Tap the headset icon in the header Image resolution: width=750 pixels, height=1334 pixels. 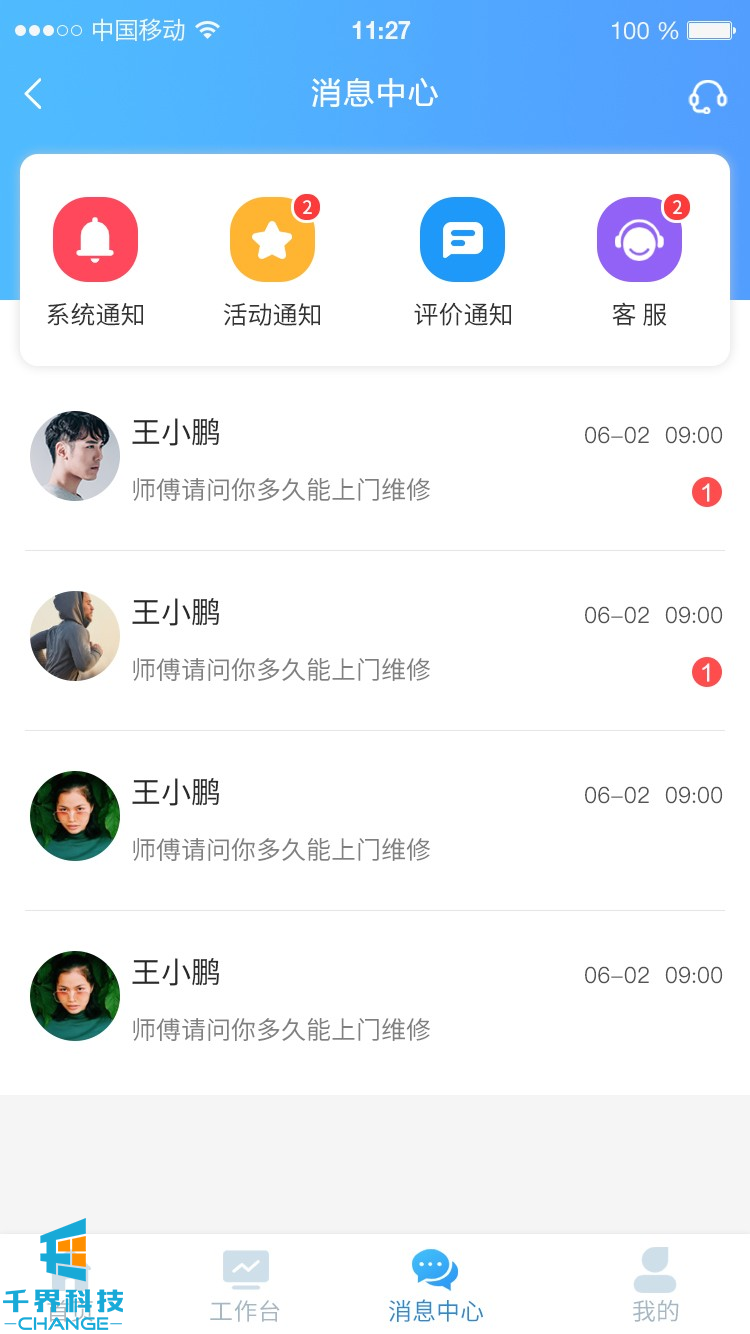(707, 96)
